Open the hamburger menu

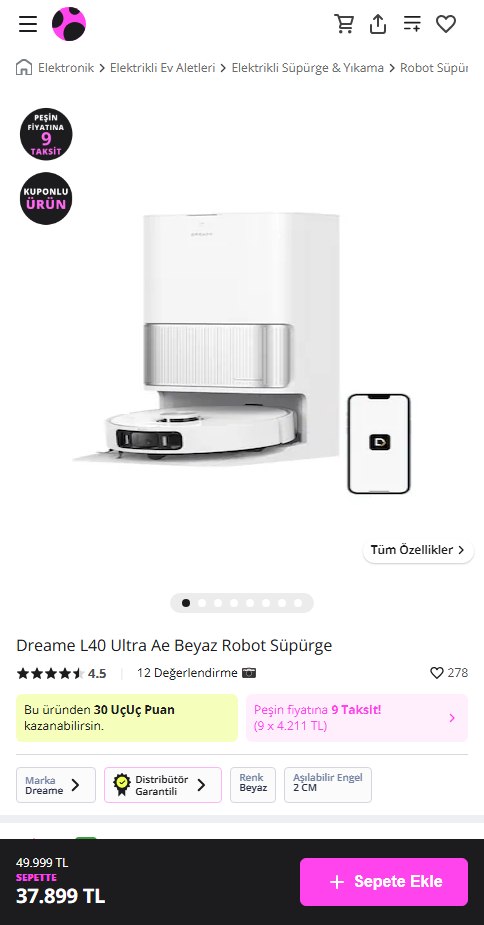click(28, 24)
